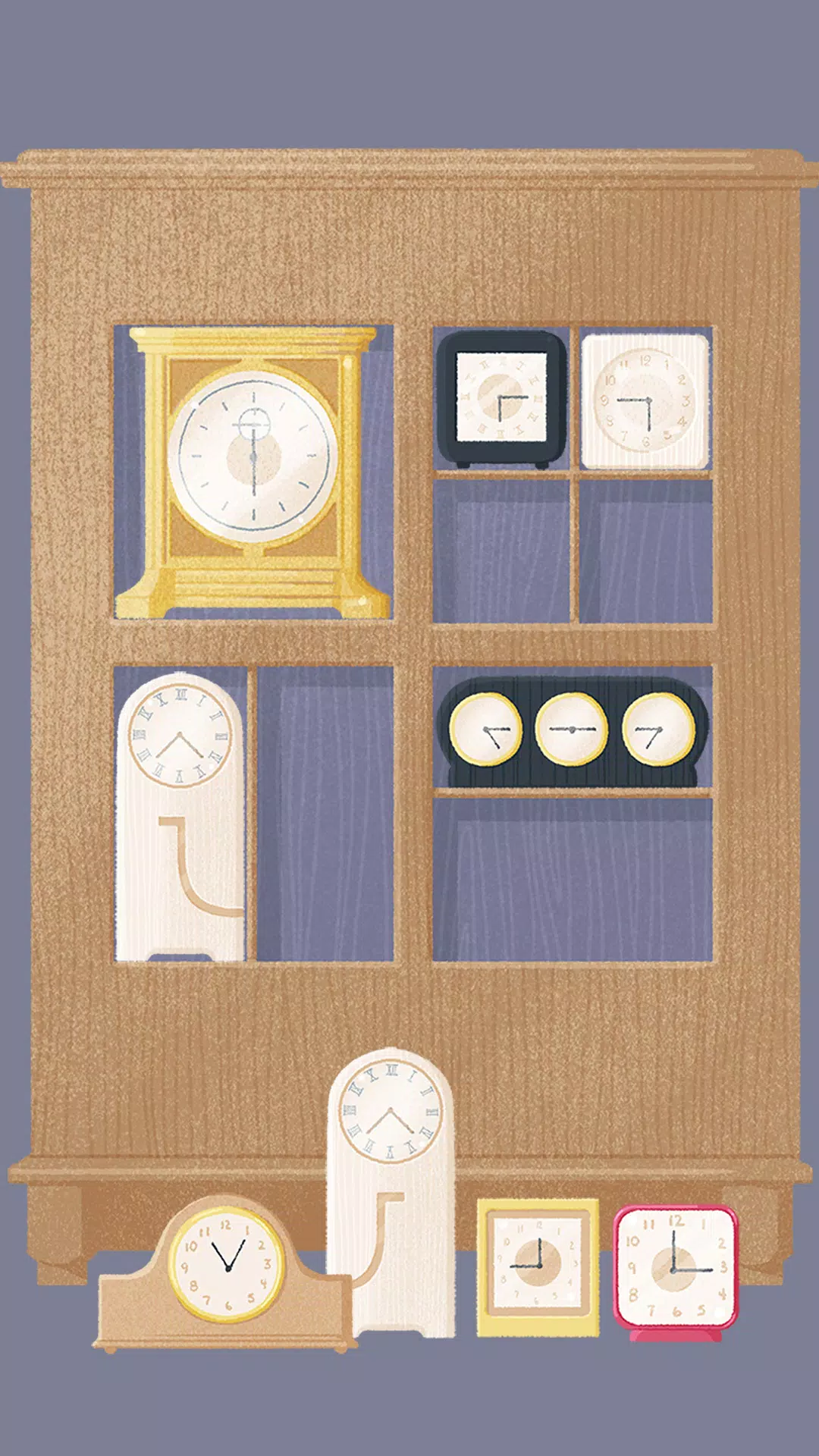The image size is (819, 1456).
Task: Tap the large gold clock on the shelf
Action: pos(253,472)
